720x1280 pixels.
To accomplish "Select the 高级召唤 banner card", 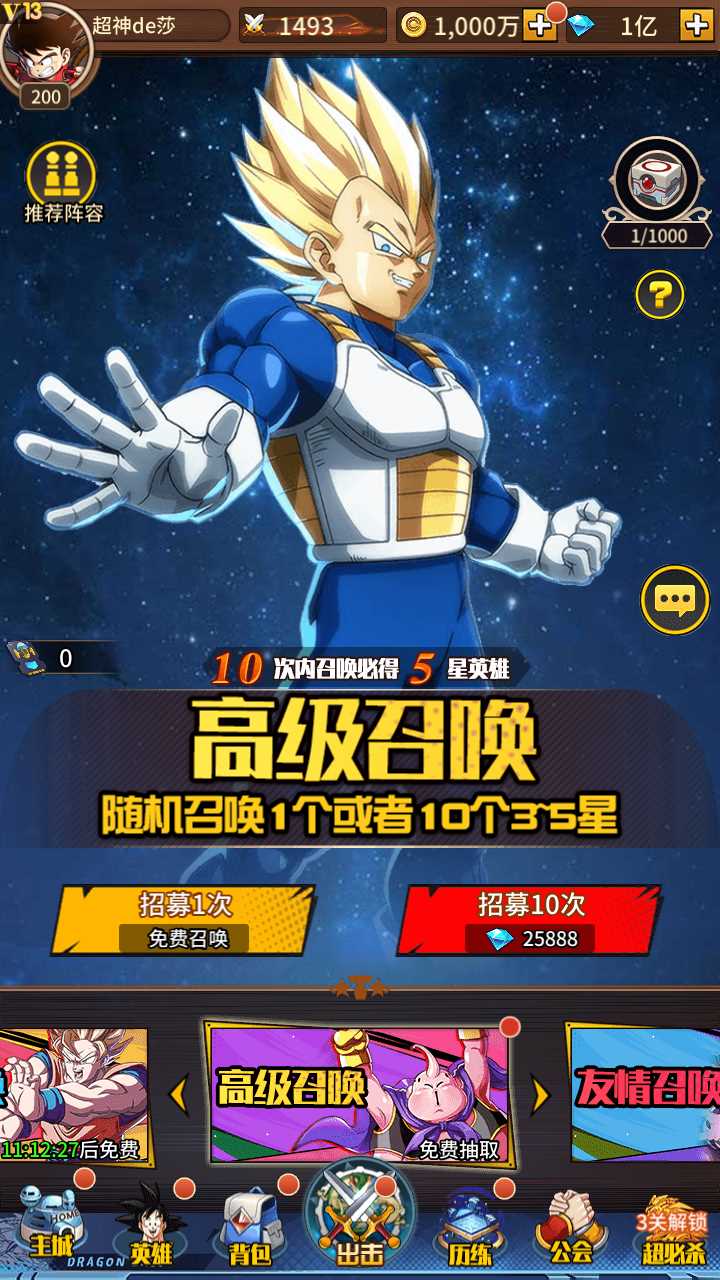I will [358, 1094].
